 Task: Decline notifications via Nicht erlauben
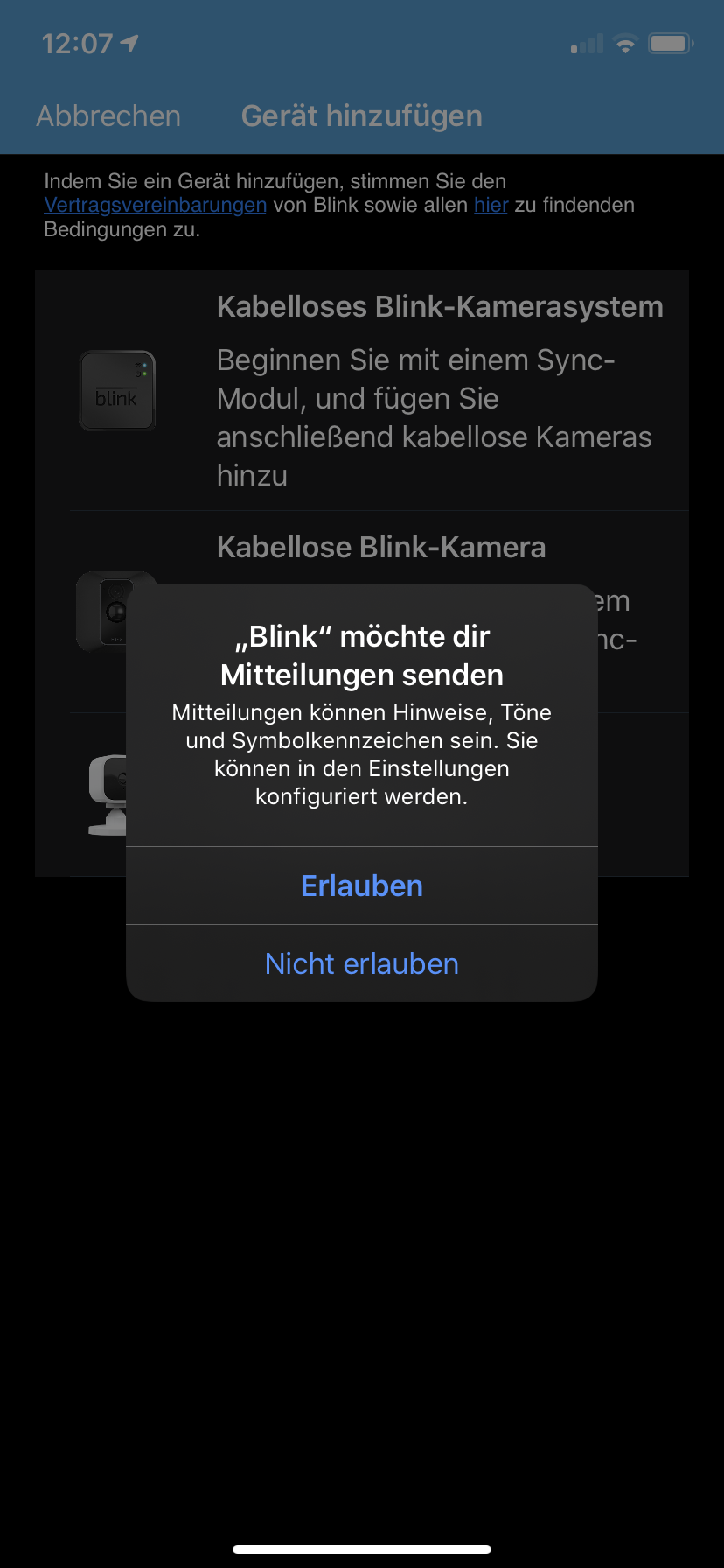(x=362, y=963)
